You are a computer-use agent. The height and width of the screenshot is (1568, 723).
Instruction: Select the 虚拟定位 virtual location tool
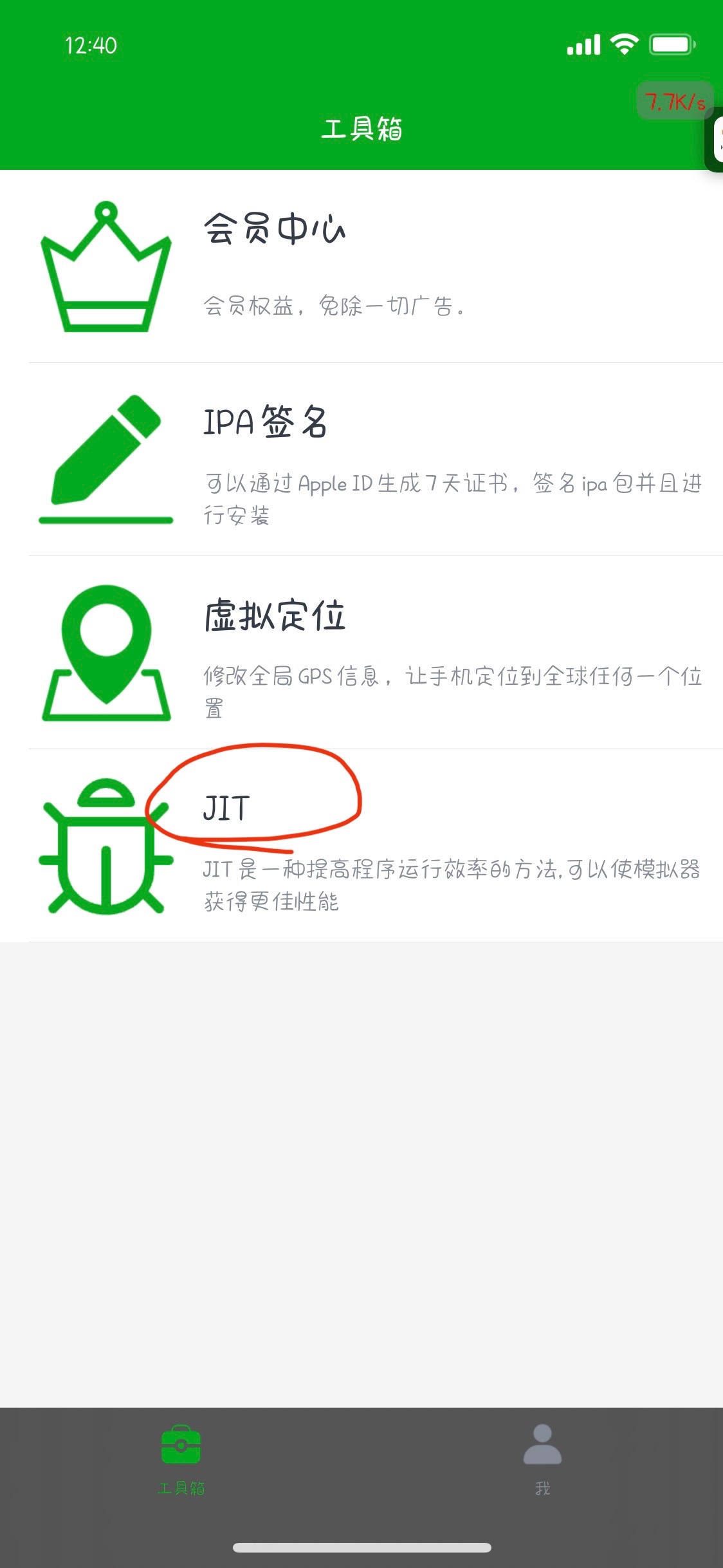[x=360, y=653]
